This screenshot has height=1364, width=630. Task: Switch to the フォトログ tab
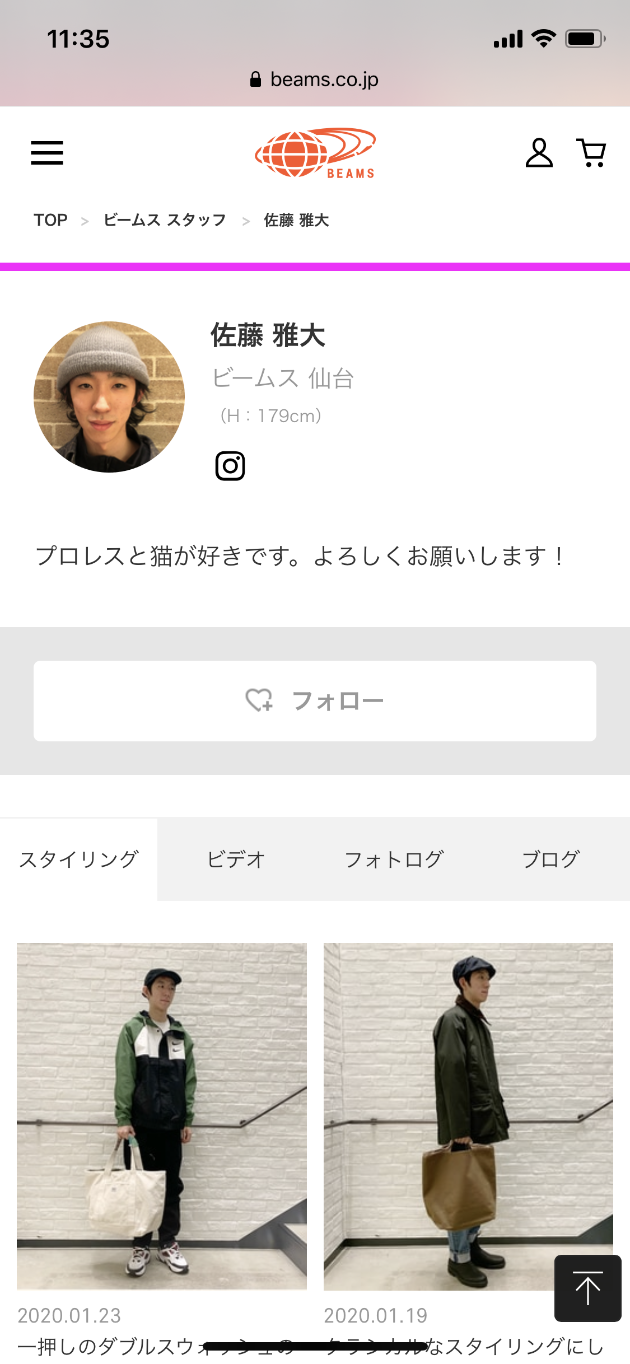tap(393, 859)
